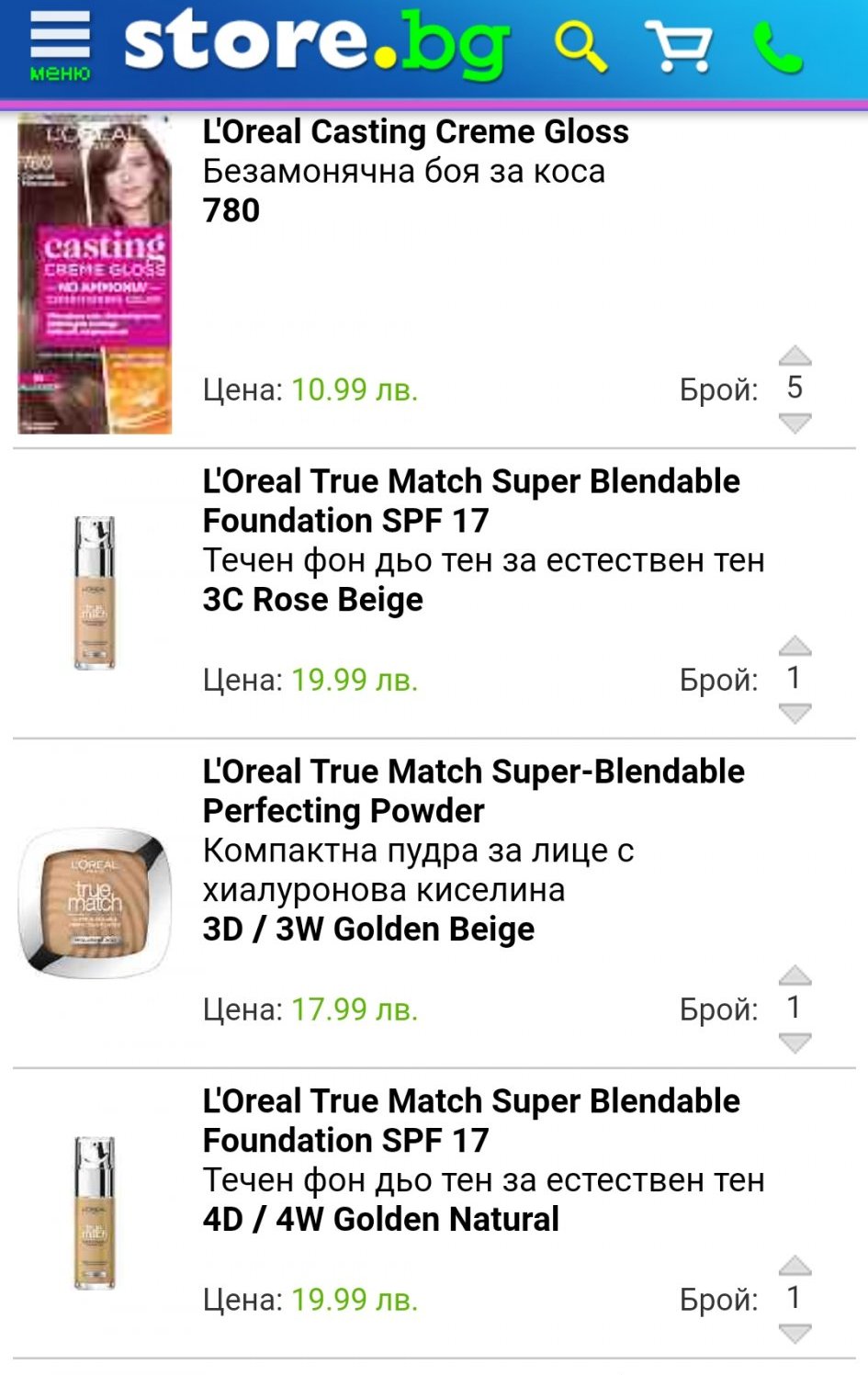Image resolution: width=868 pixels, height=1375 pixels.
Task: Decrease quantity of 4D / 4W Golden Natural
Action: [795, 1333]
